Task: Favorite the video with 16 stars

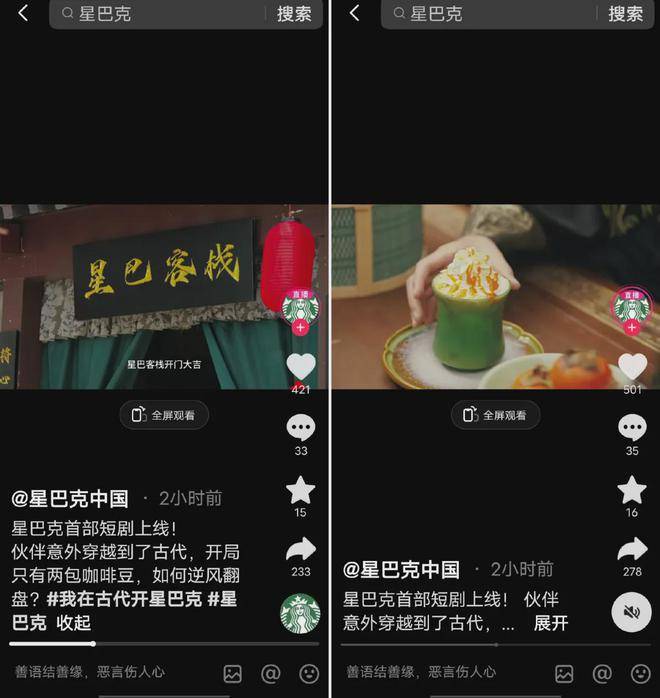Action: click(x=632, y=490)
